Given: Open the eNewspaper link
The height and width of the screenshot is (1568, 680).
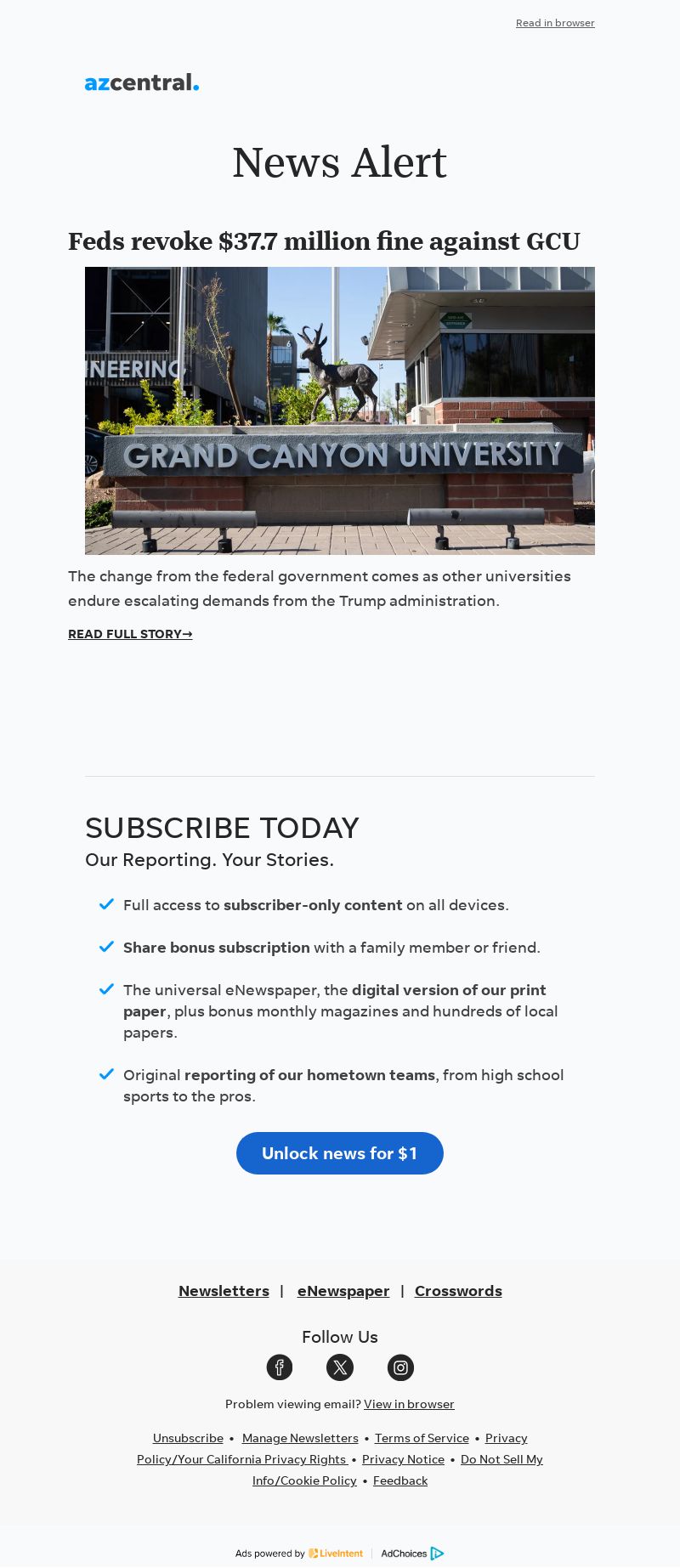Looking at the screenshot, I should [x=343, y=1291].
